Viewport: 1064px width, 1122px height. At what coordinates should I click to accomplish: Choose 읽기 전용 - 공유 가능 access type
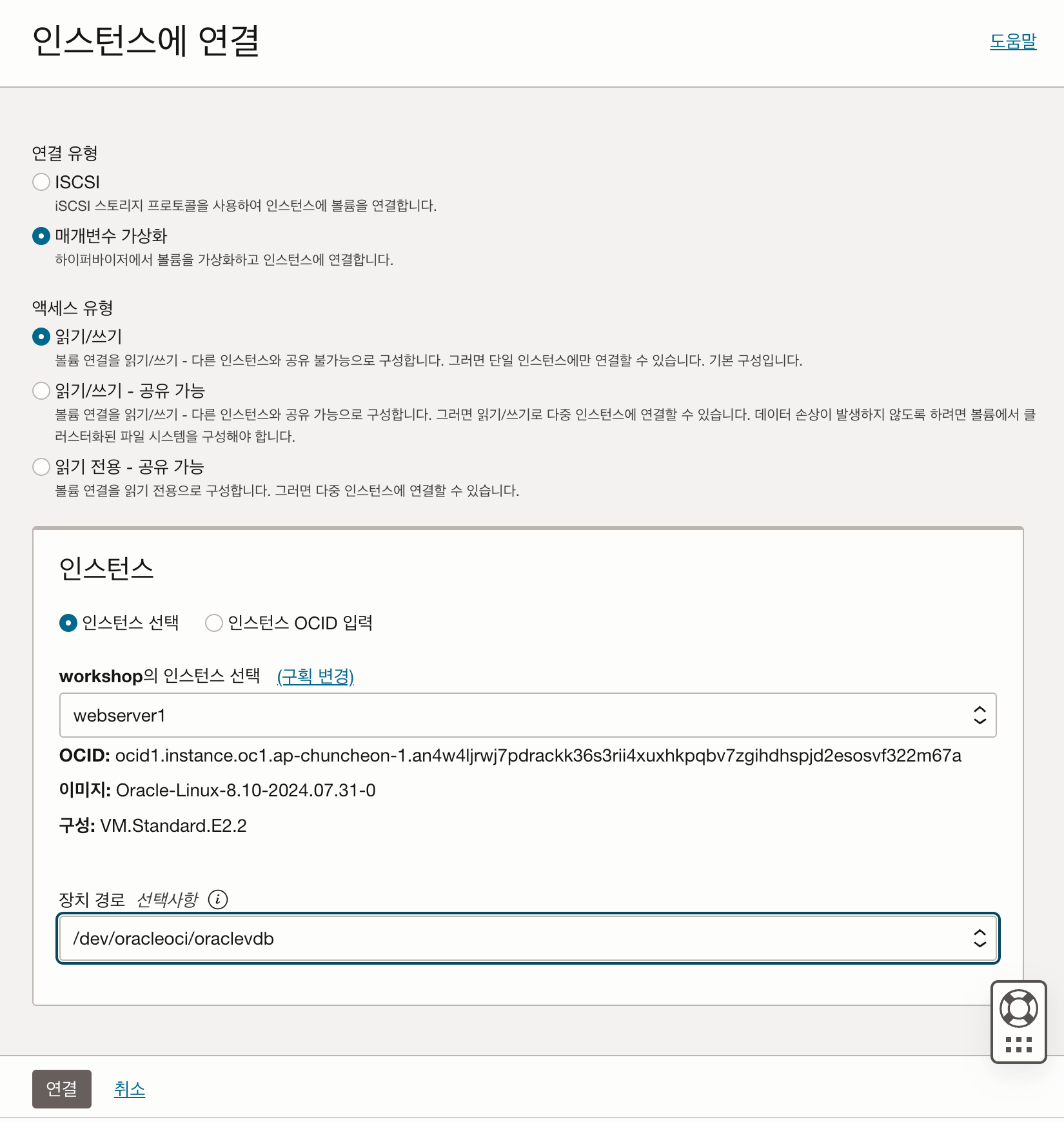coord(41,467)
